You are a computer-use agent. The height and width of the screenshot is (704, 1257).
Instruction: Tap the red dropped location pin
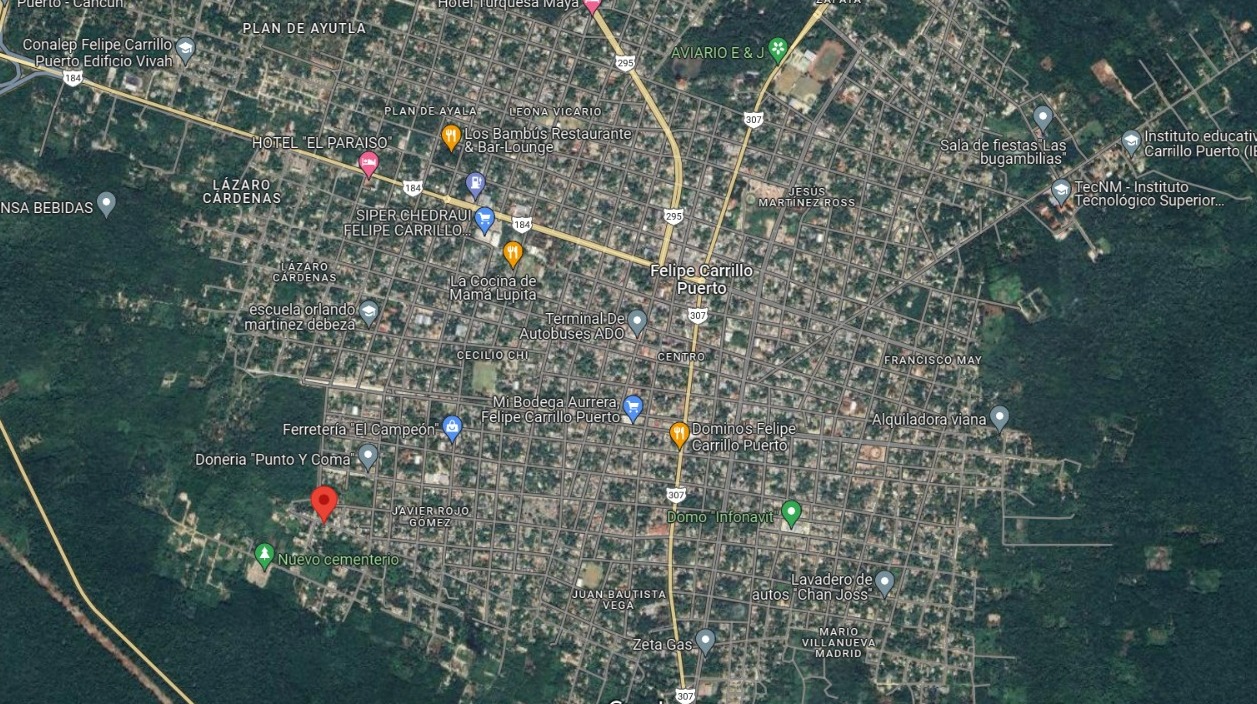(324, 502)
